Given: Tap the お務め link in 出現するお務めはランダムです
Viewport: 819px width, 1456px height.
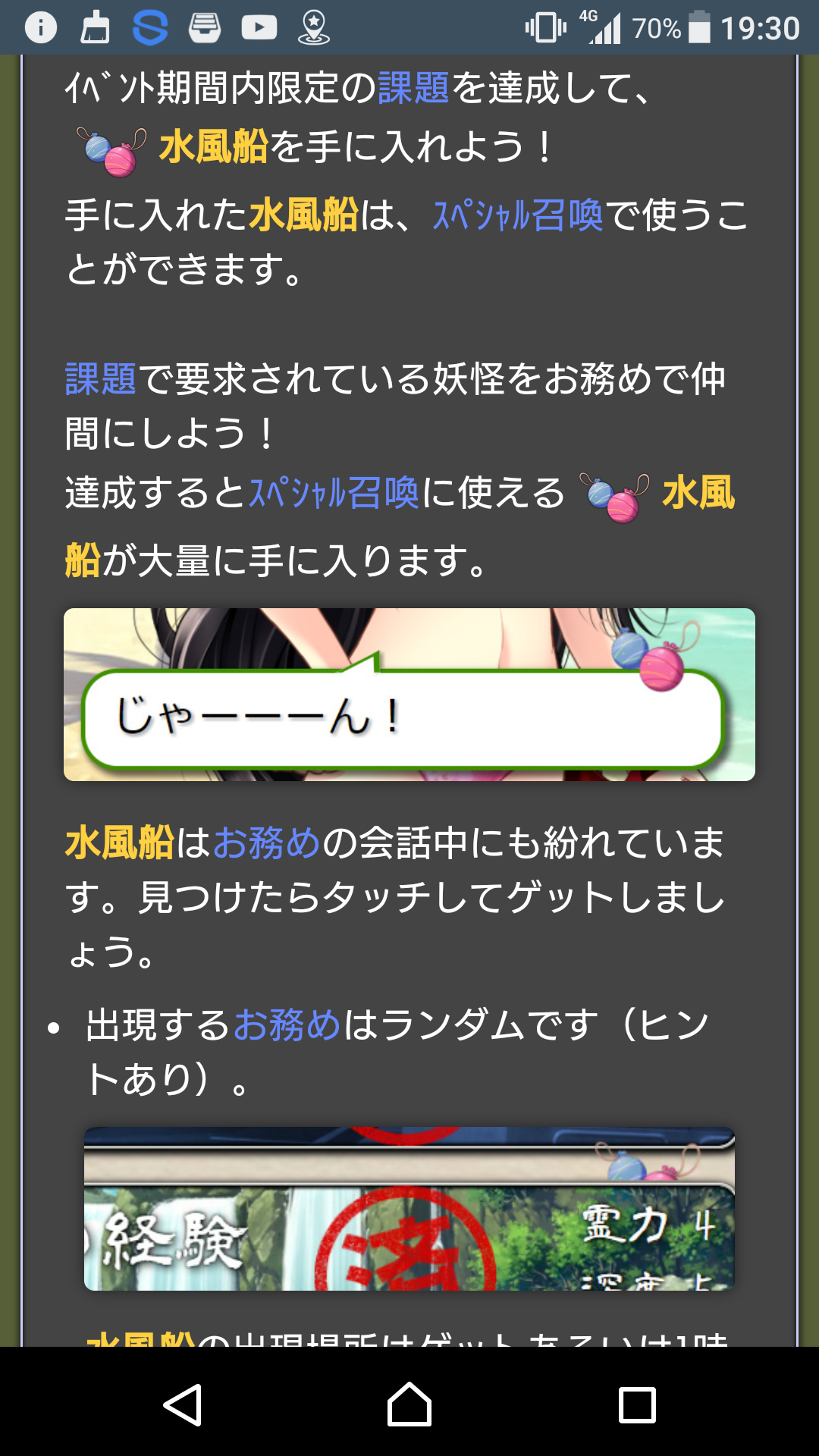Looking at the screenshot, I should (287, 1025).
